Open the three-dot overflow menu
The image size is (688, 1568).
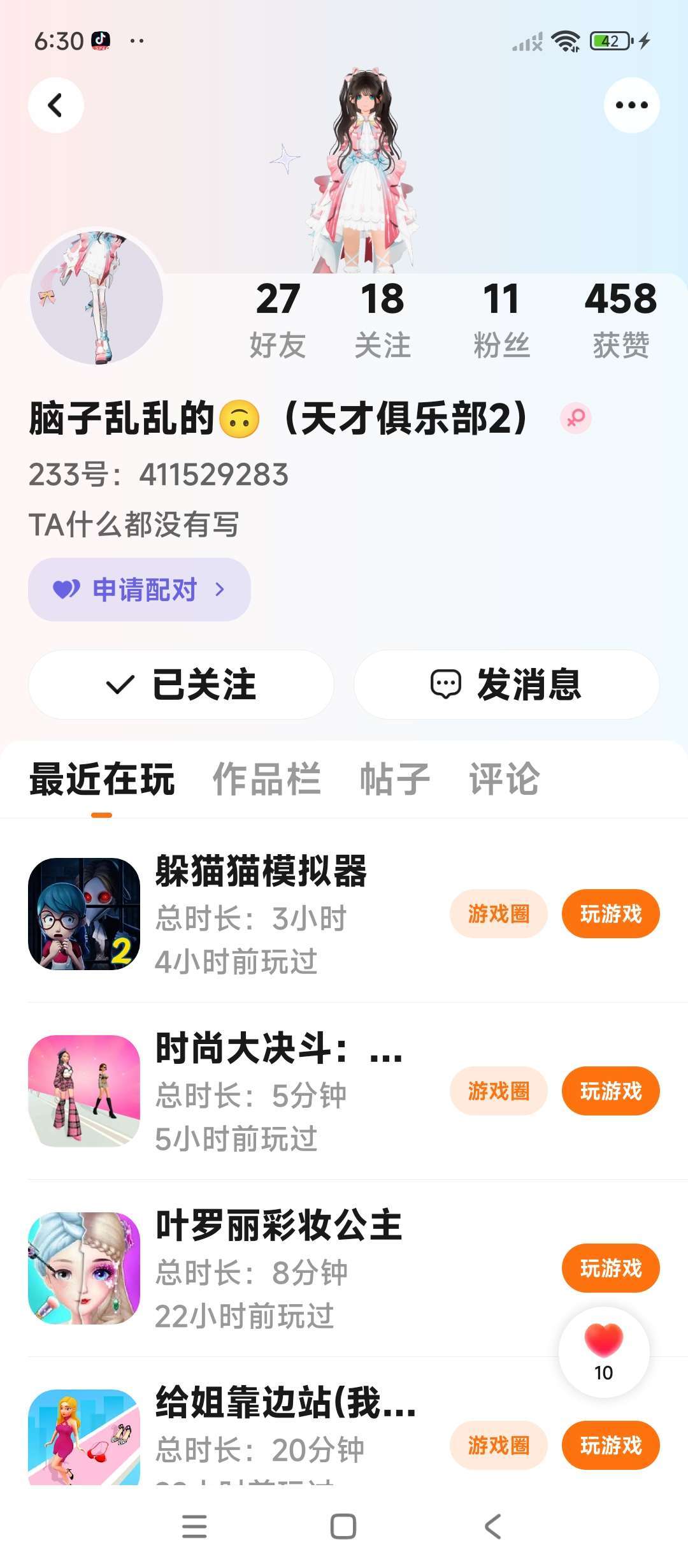(631, 105)
